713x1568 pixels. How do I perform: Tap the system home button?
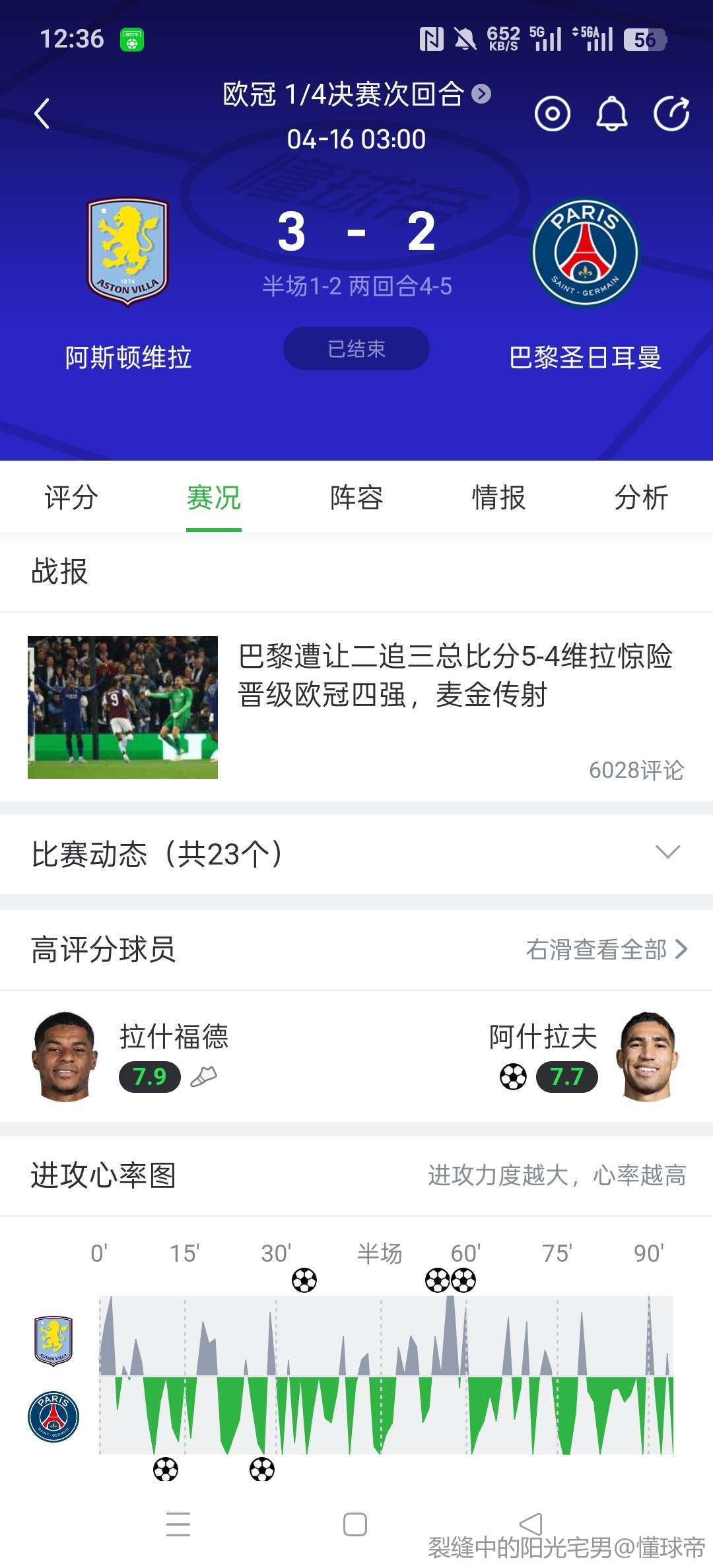(x=355, y=1524)
